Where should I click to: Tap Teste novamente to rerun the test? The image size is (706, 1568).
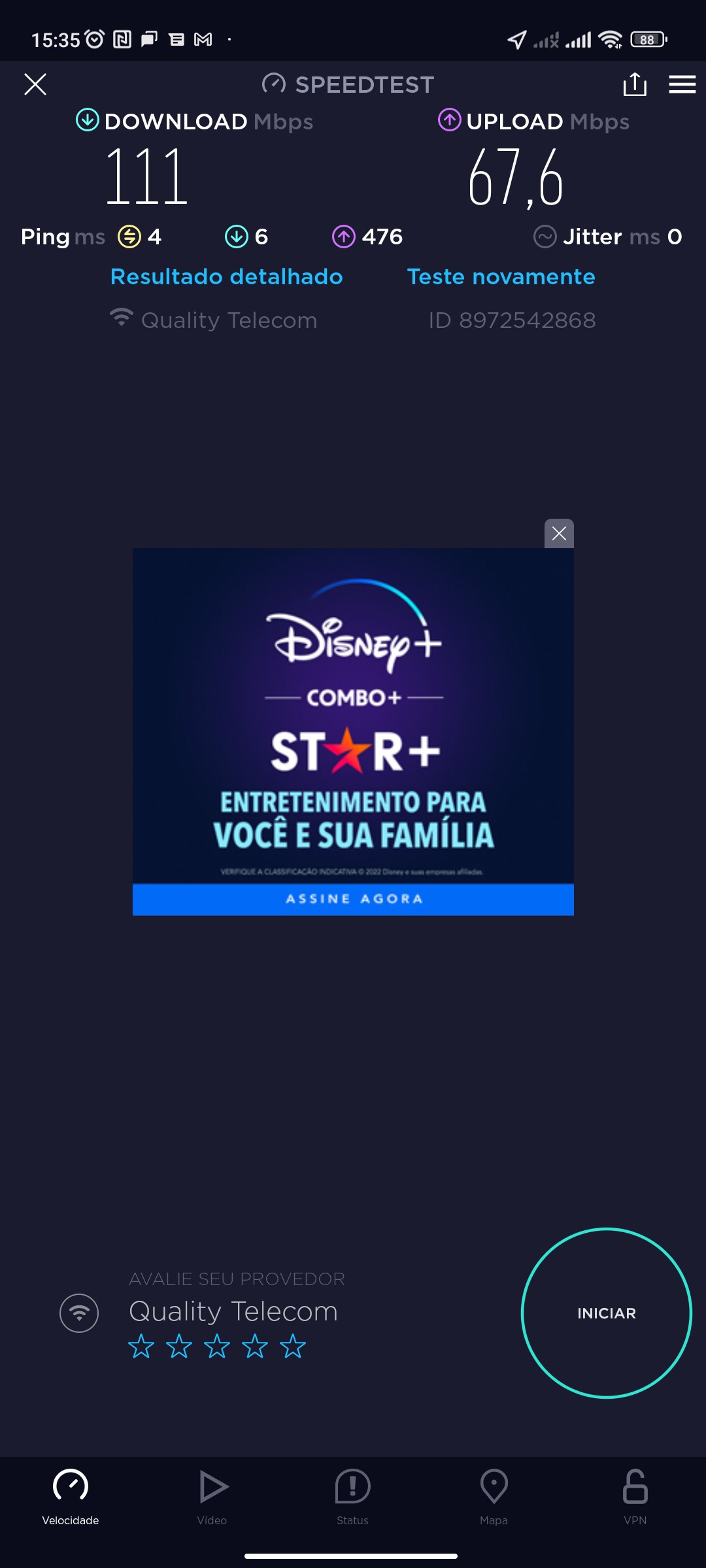(501, 277)
